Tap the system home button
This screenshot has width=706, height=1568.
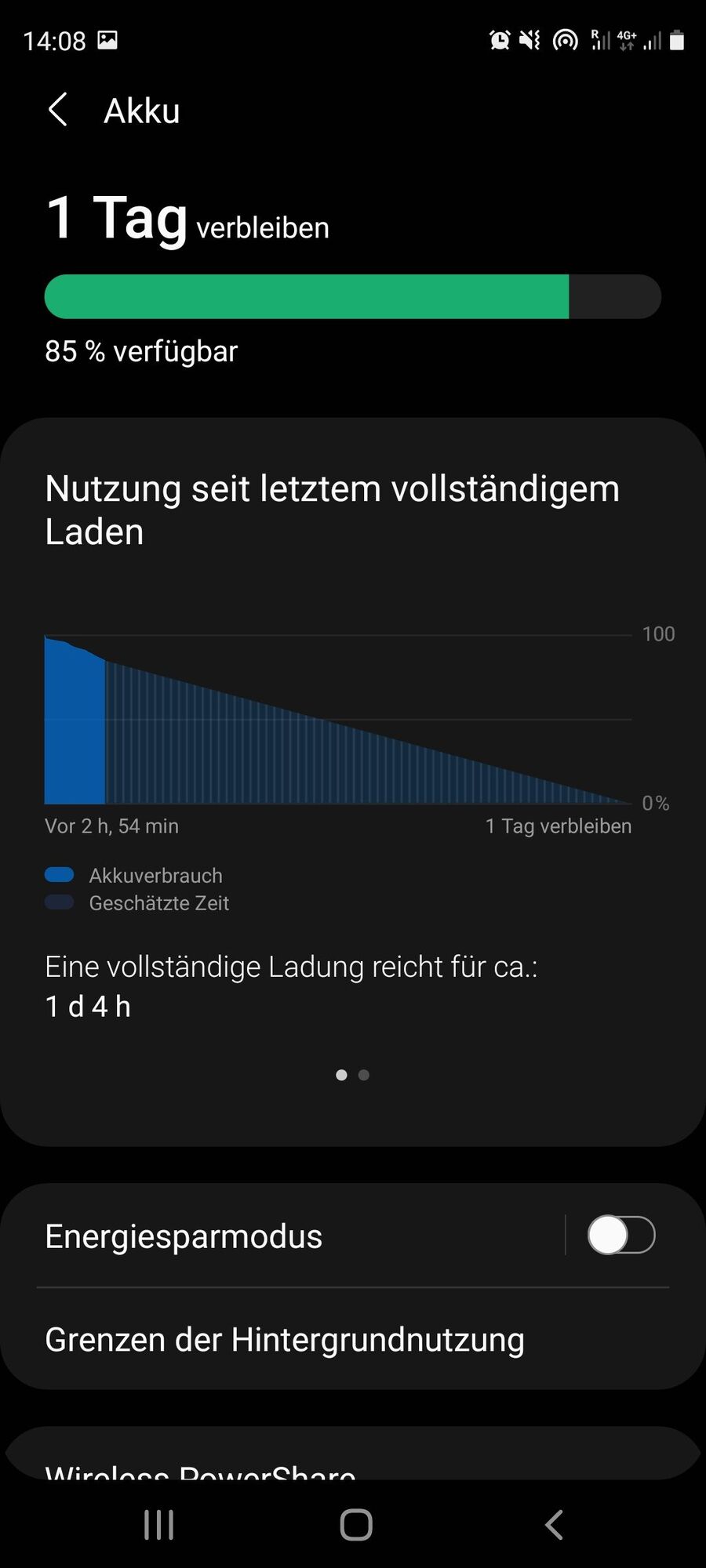pos(355,1525)
